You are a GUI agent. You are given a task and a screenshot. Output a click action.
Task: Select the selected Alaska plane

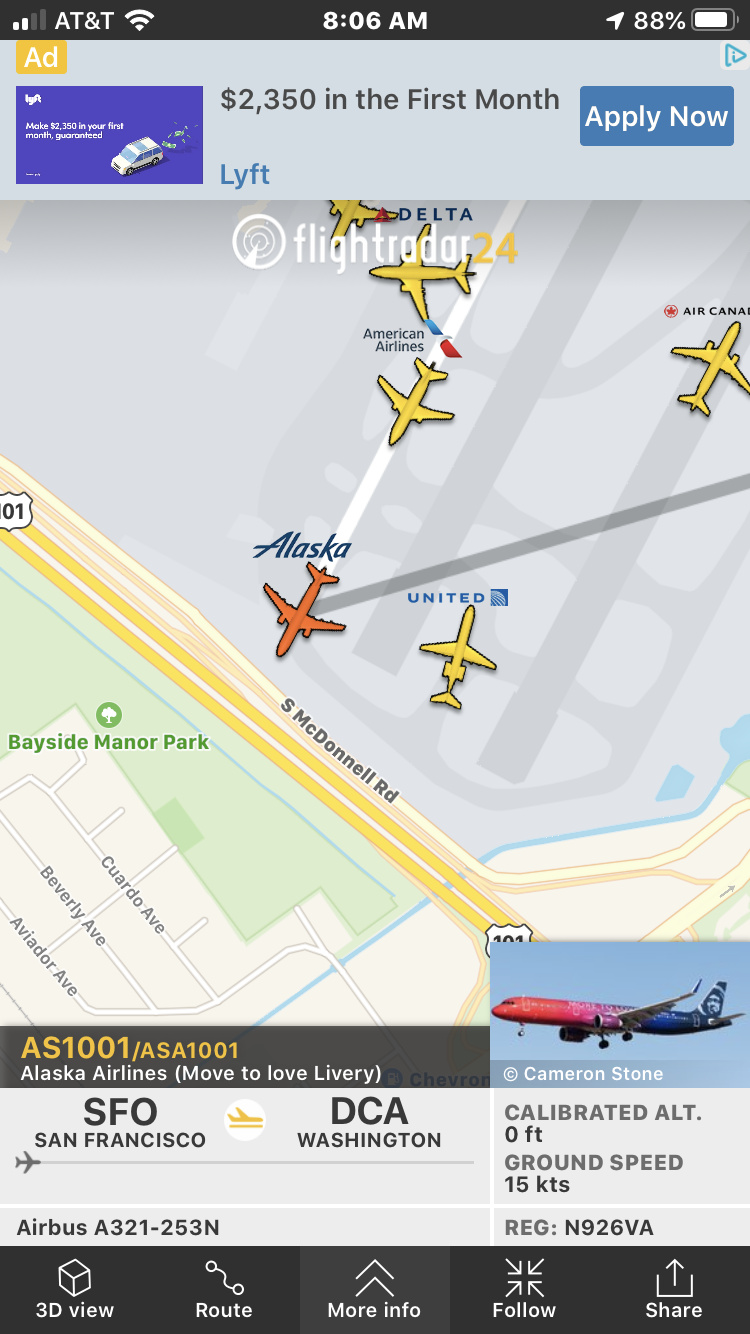[303, 610]
